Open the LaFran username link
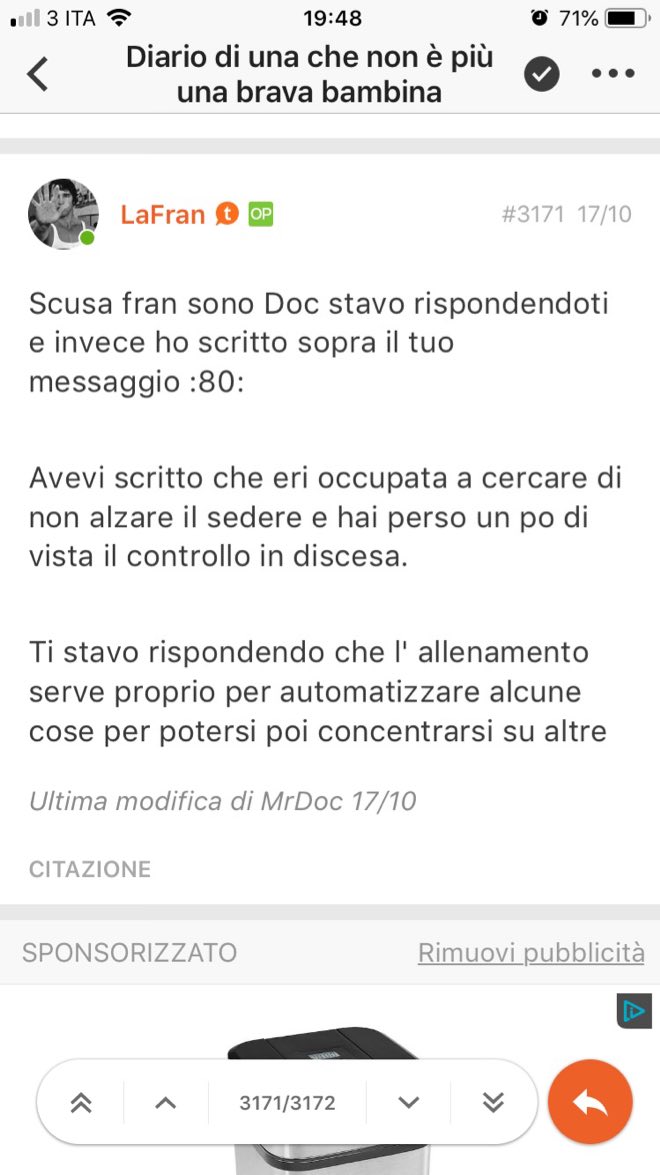 click(162, 214)
